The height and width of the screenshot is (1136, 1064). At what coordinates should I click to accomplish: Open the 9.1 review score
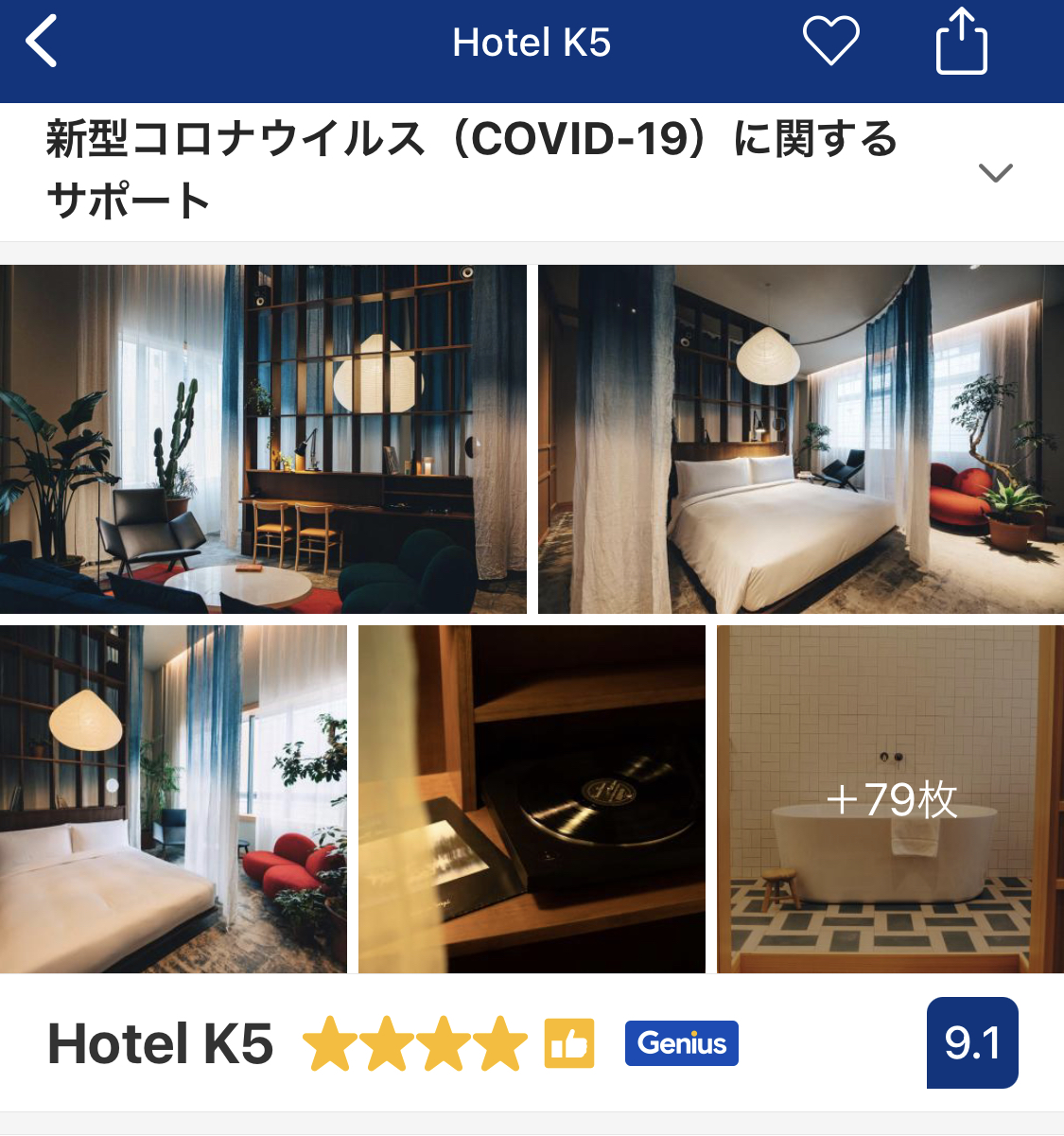(972, 1042)
